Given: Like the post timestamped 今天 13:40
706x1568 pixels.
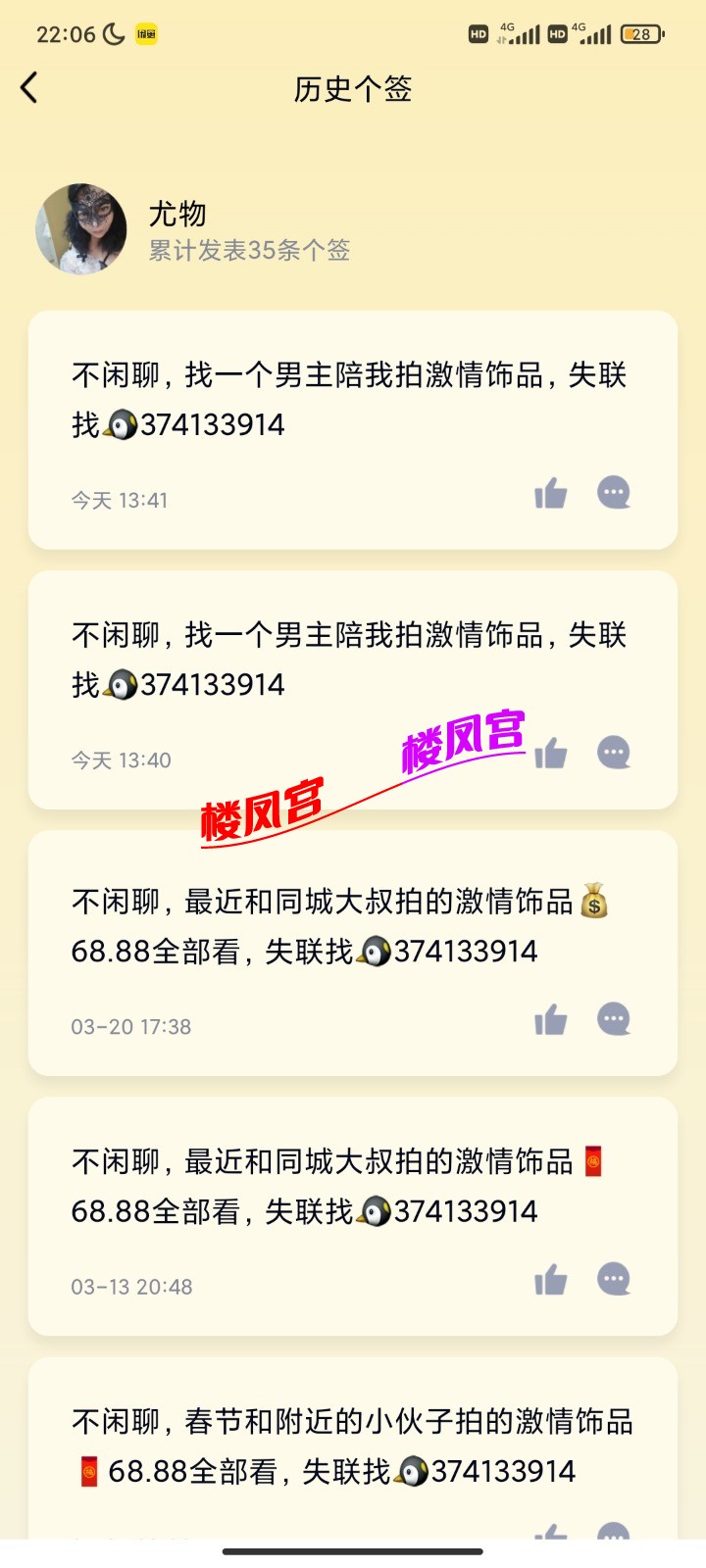Looking at the screenshot, I should tap(550, 752).
